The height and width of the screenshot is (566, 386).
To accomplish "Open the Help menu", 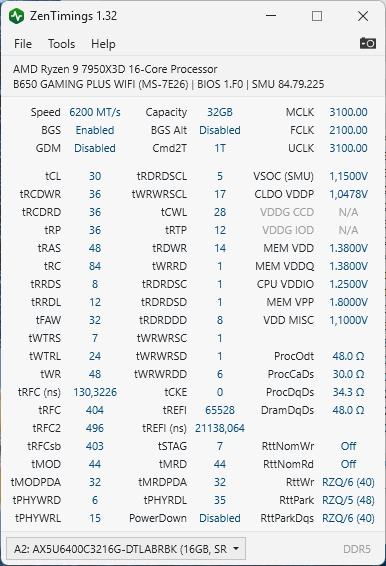I will [103, 44].
